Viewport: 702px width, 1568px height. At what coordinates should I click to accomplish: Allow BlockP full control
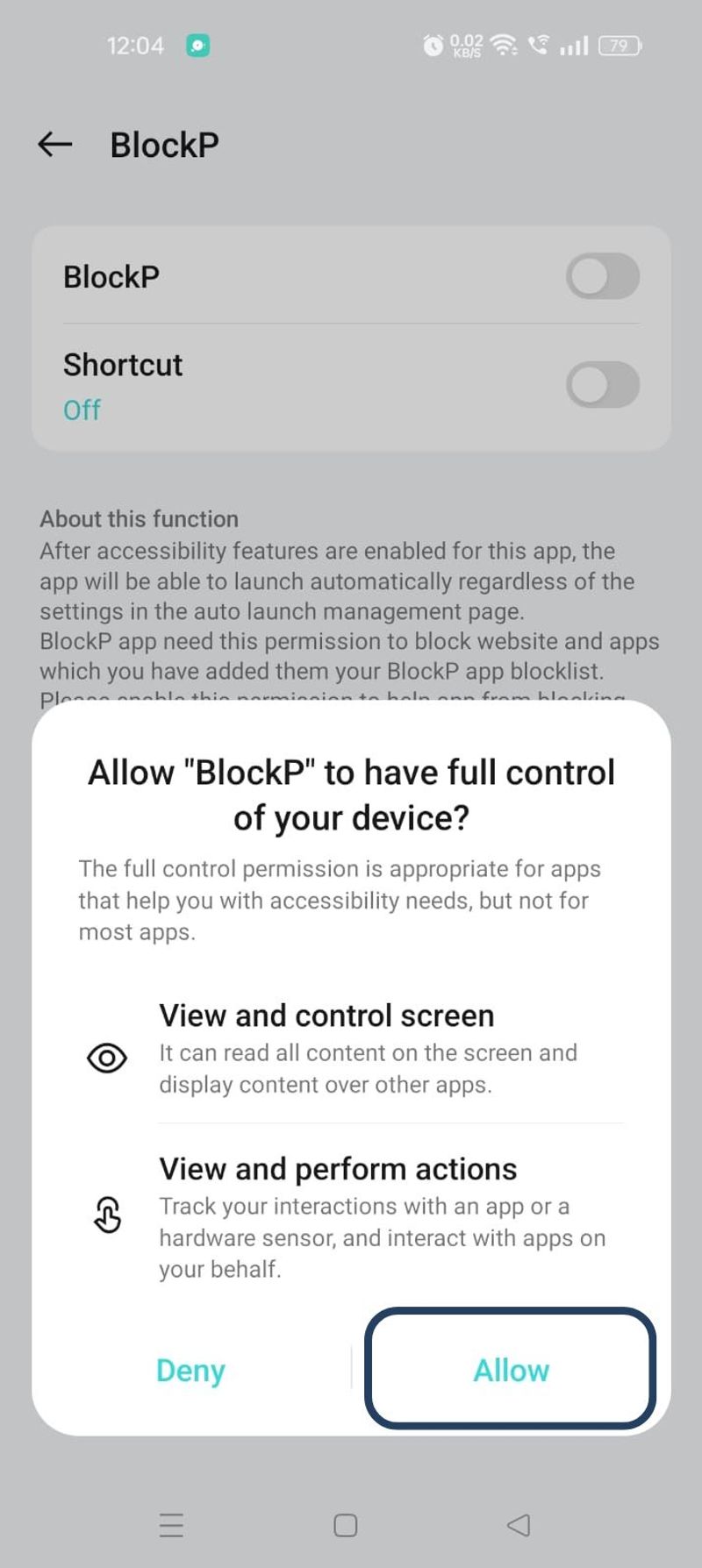511,1369
